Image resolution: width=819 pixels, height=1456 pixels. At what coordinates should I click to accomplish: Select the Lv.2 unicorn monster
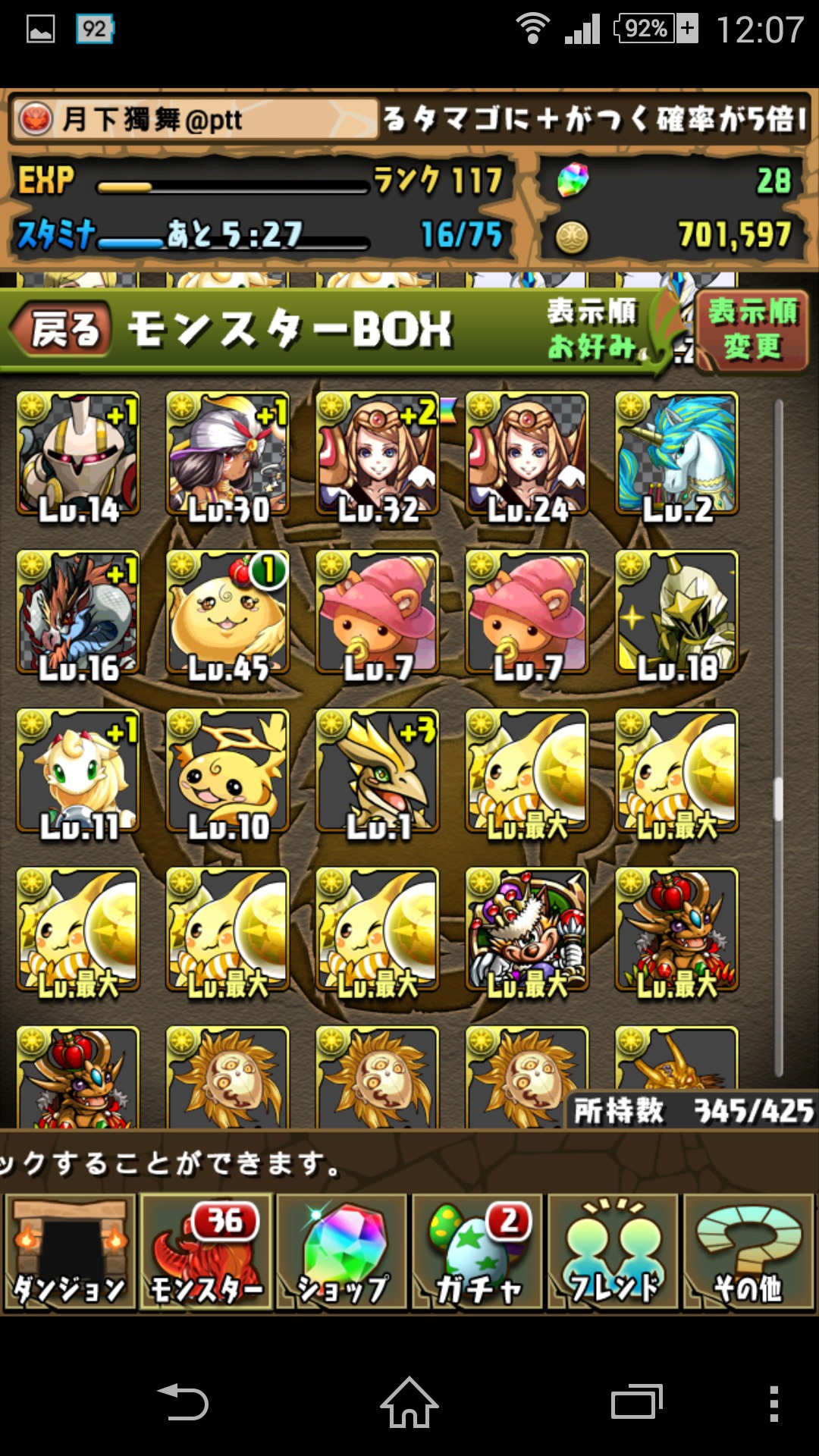click(676, 455)
